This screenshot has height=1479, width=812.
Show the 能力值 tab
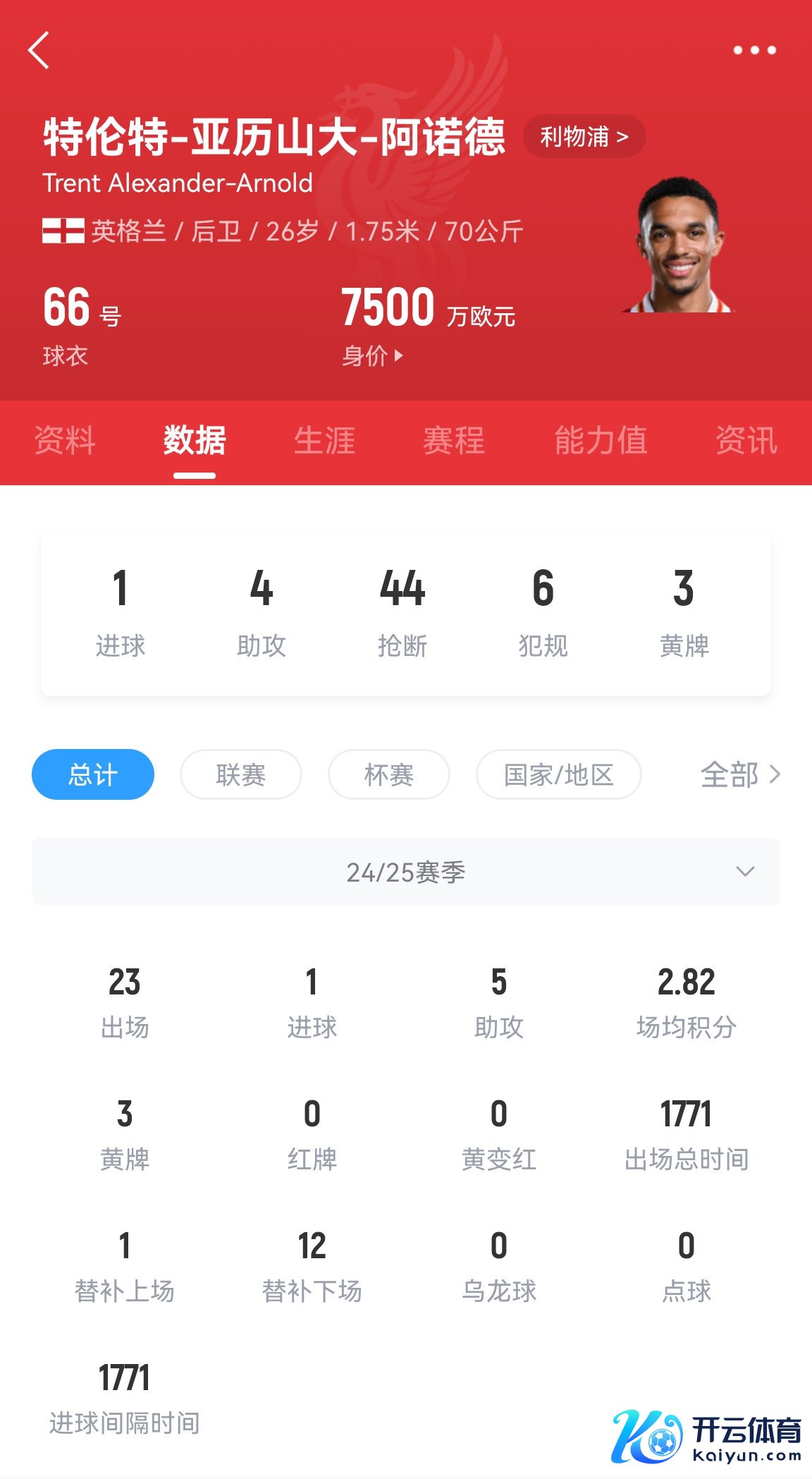pos(601,441)
